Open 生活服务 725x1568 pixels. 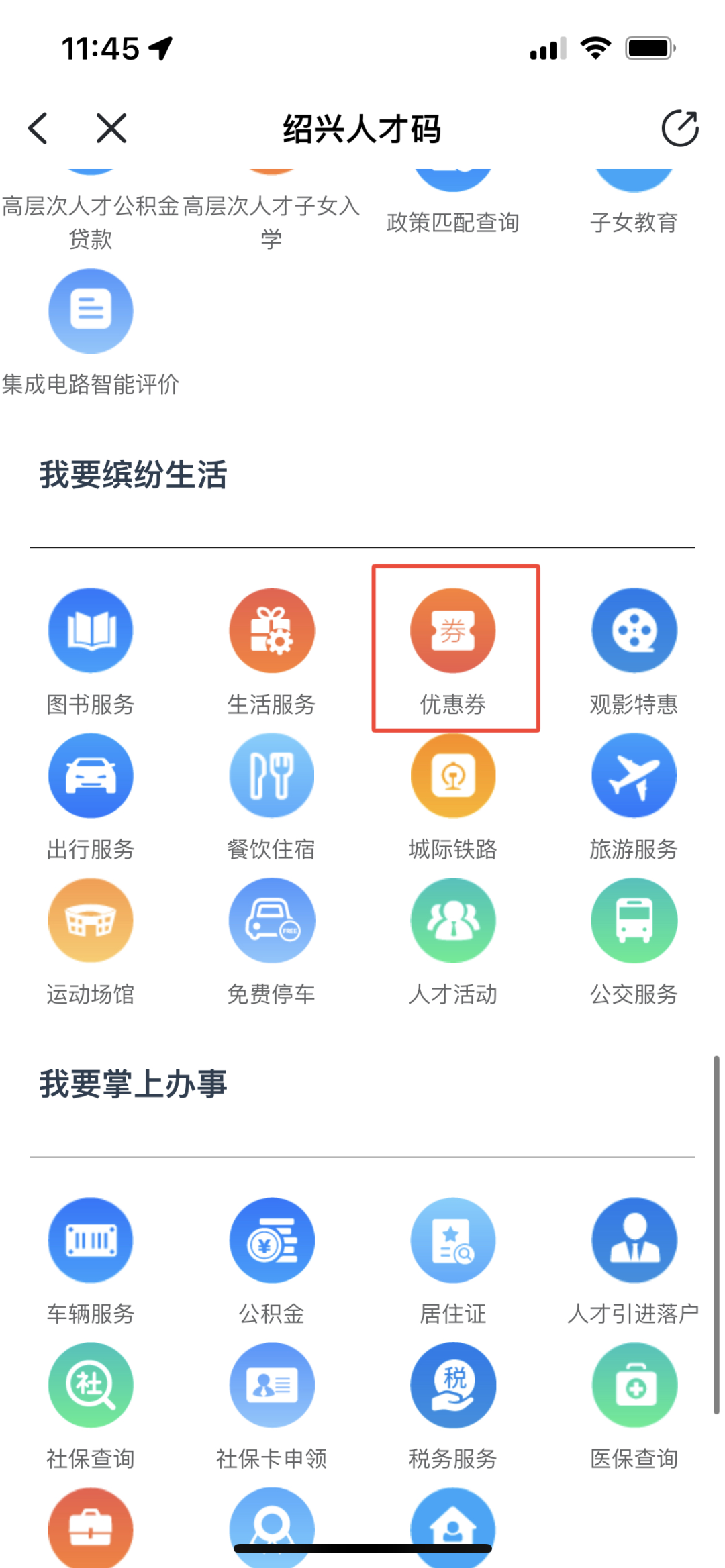[272, 631]
